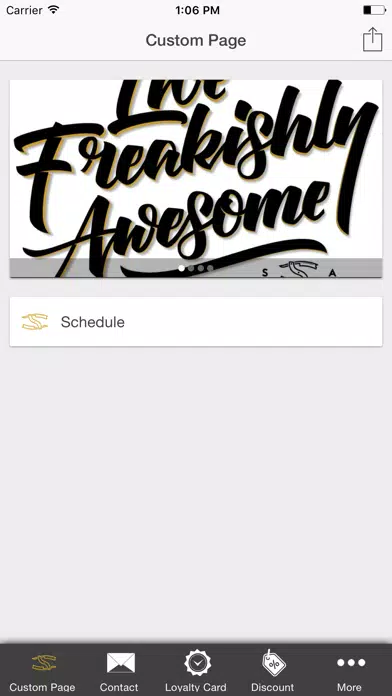The height and width of the screenshot is (696, 392).
Task: Tap the share icon in the top bar
Action: 372,40
